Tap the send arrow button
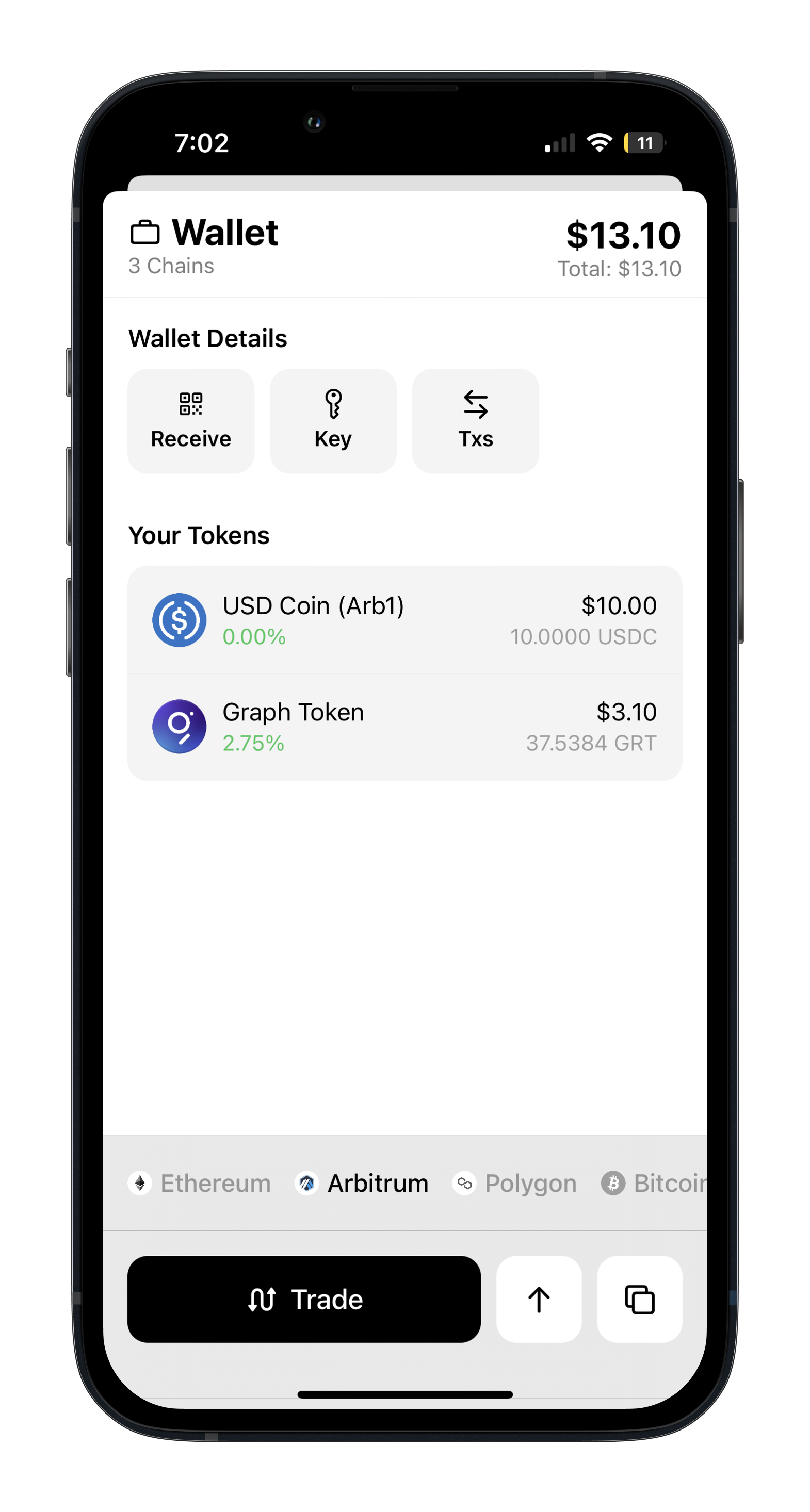810x1512 pixels. (x=539, y=1300)
